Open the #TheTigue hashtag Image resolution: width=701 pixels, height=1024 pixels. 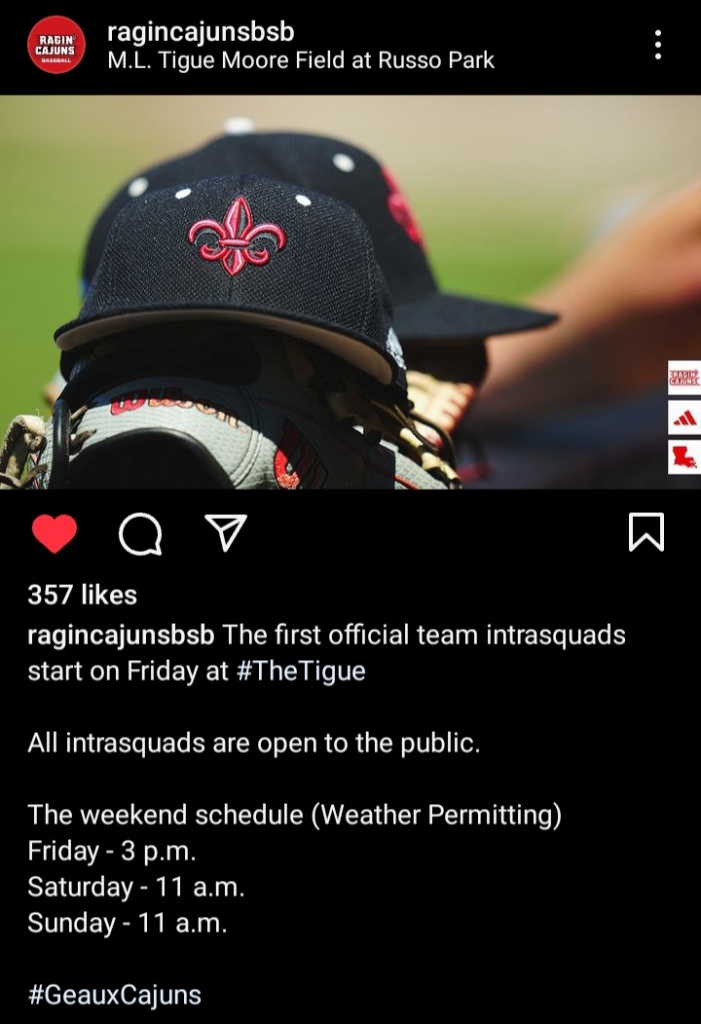[300, 671]
